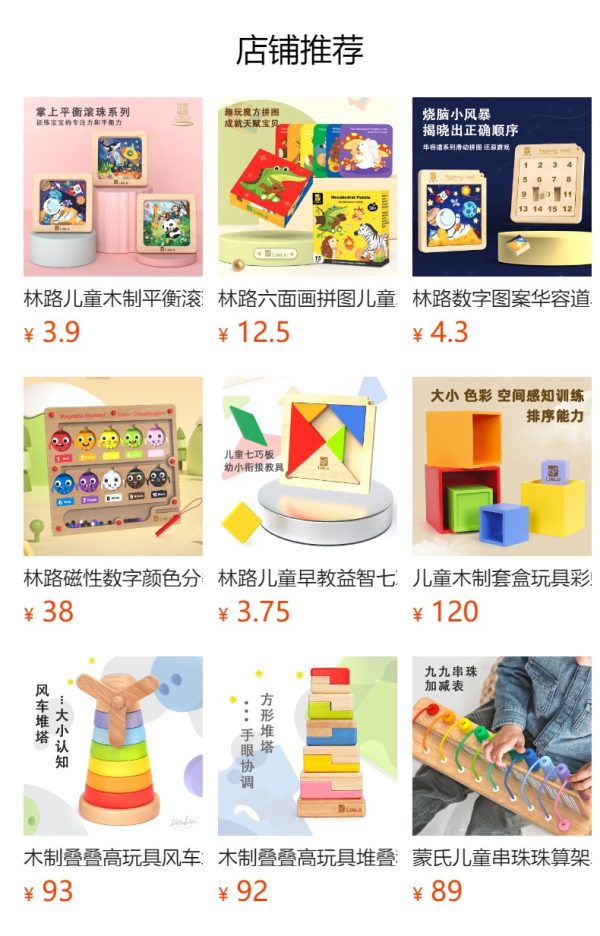Open the 木制叠叠高玩具风车 item priced ¥93

click(113, 746)
